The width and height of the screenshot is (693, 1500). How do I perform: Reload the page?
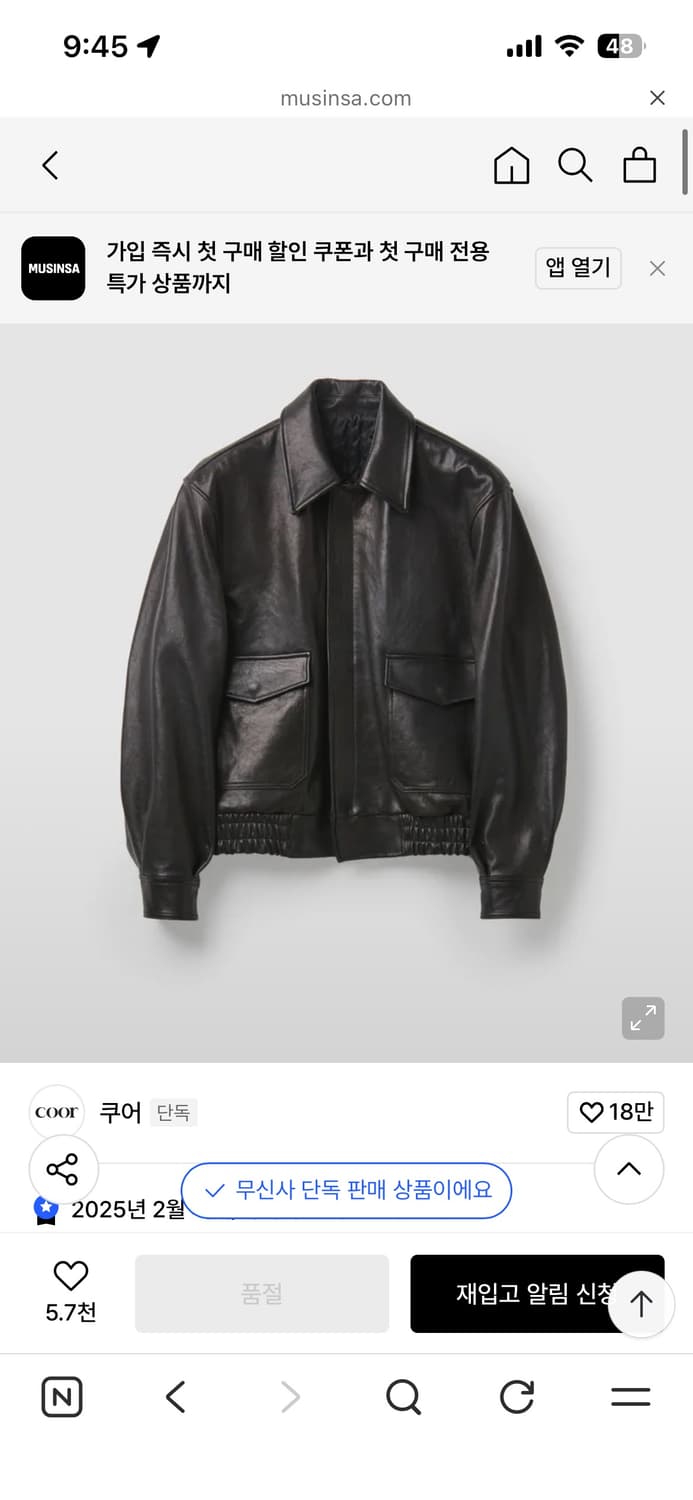[x=517, y=1397]
